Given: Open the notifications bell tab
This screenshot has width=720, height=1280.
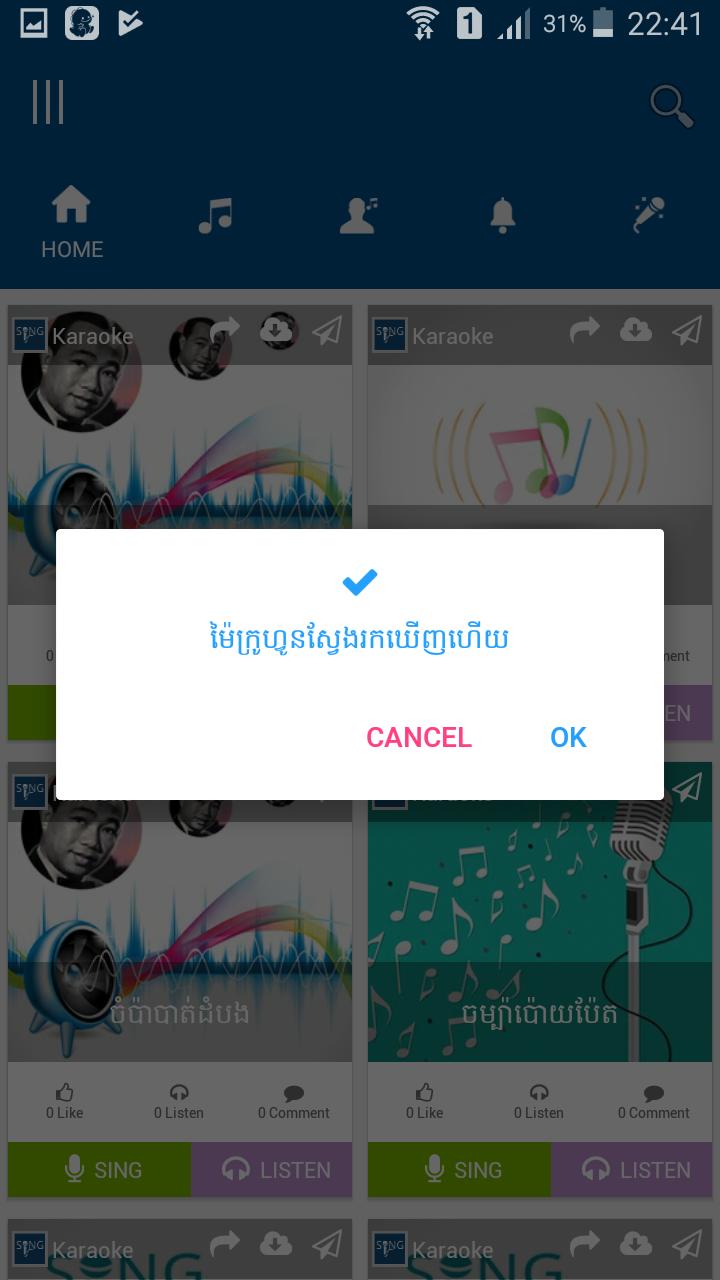Looking at the screenshot, I should point(502,214).
